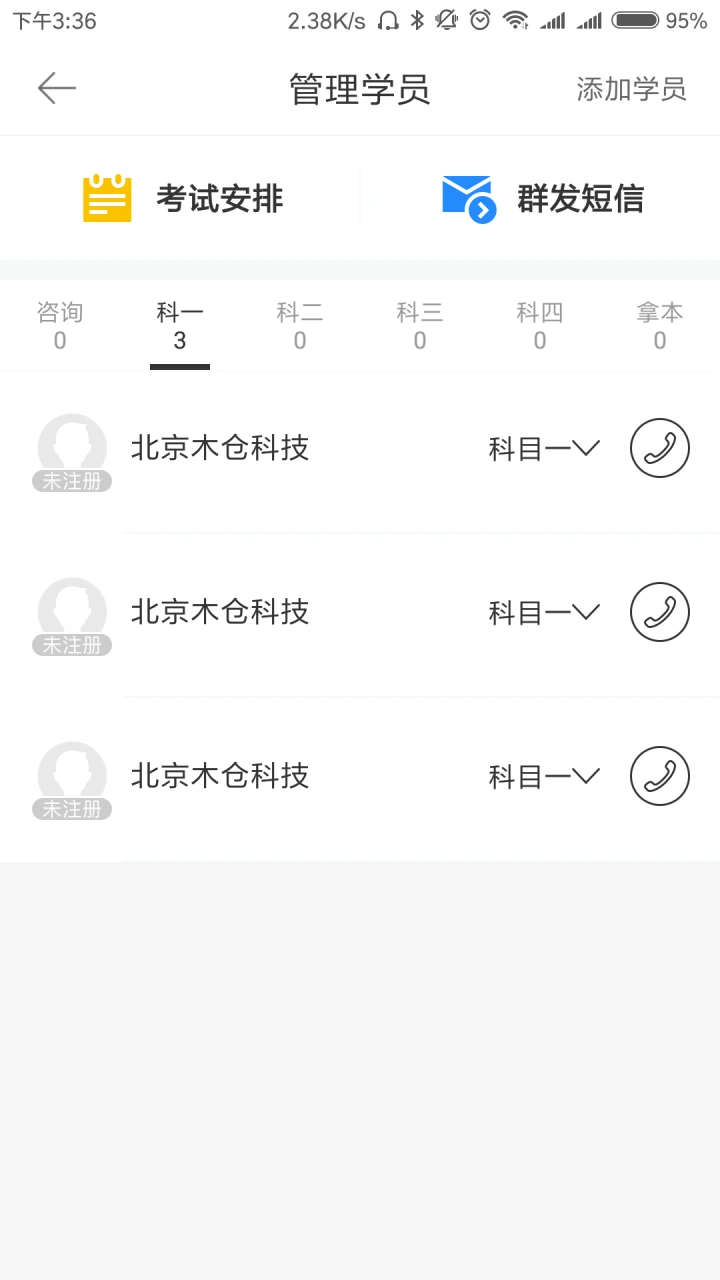
Task: Tap 添加学员 to add a student
Action: 631,89
